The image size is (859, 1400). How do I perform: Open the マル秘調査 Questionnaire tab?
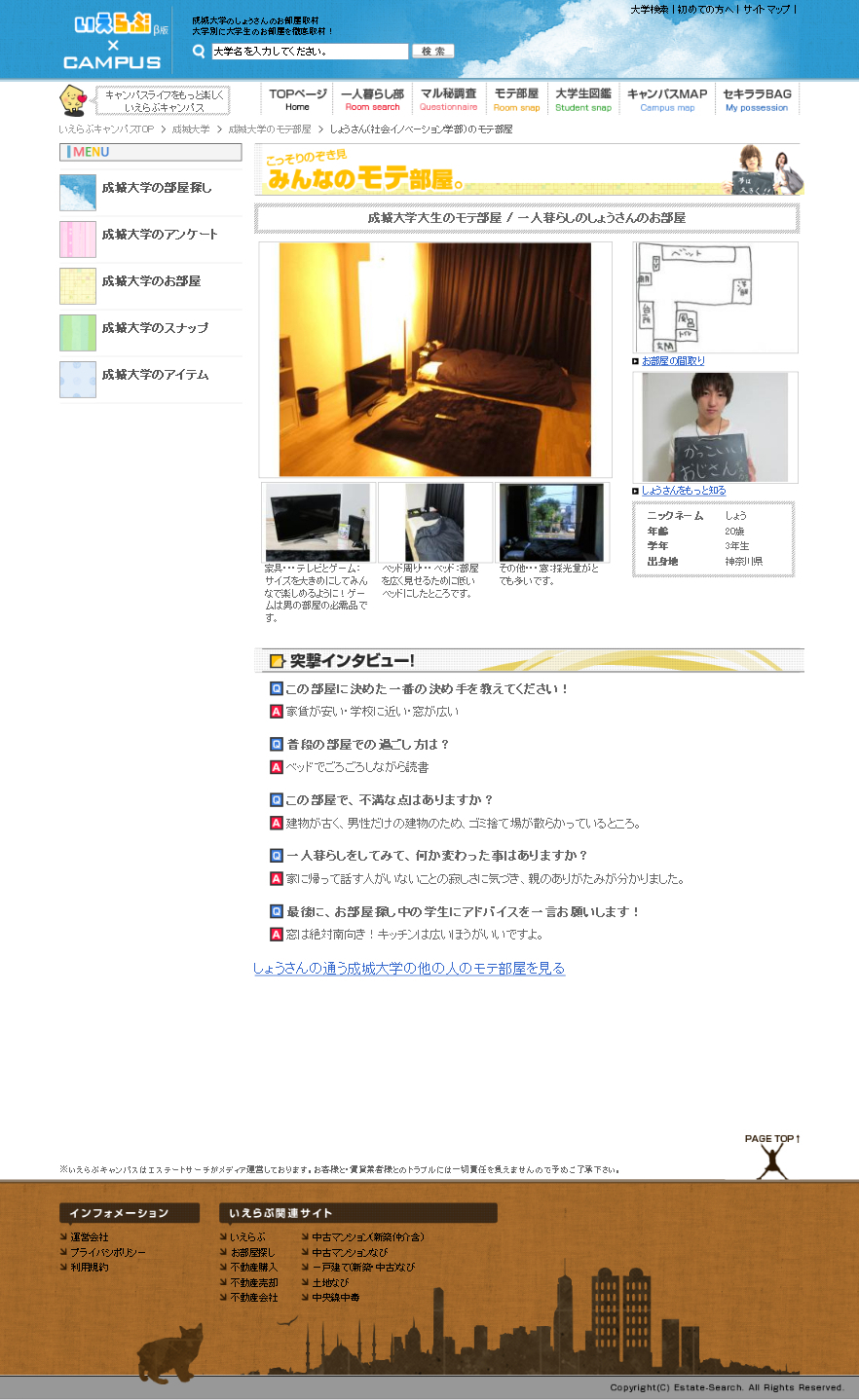tap(448, 99)
